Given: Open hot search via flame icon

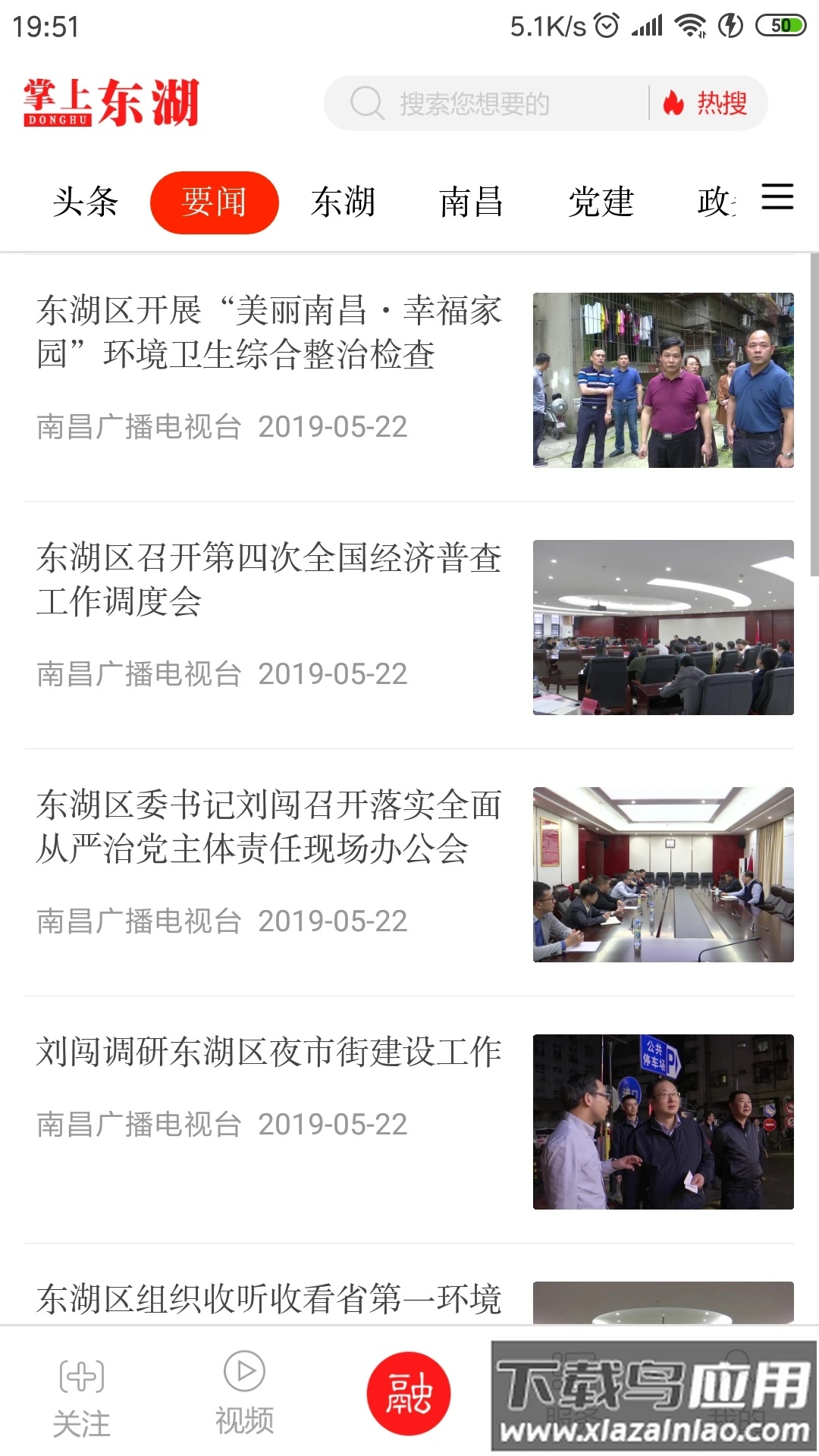Looking at the screenshot, I should point(674,102).
